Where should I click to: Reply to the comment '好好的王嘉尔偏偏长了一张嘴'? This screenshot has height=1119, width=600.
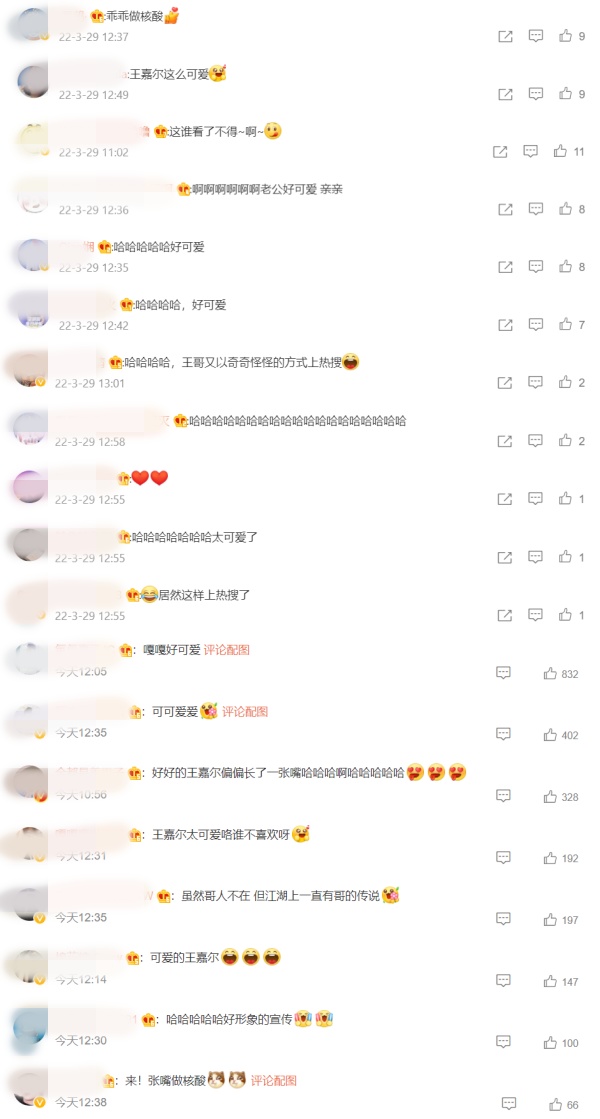[x=504, y=796]
